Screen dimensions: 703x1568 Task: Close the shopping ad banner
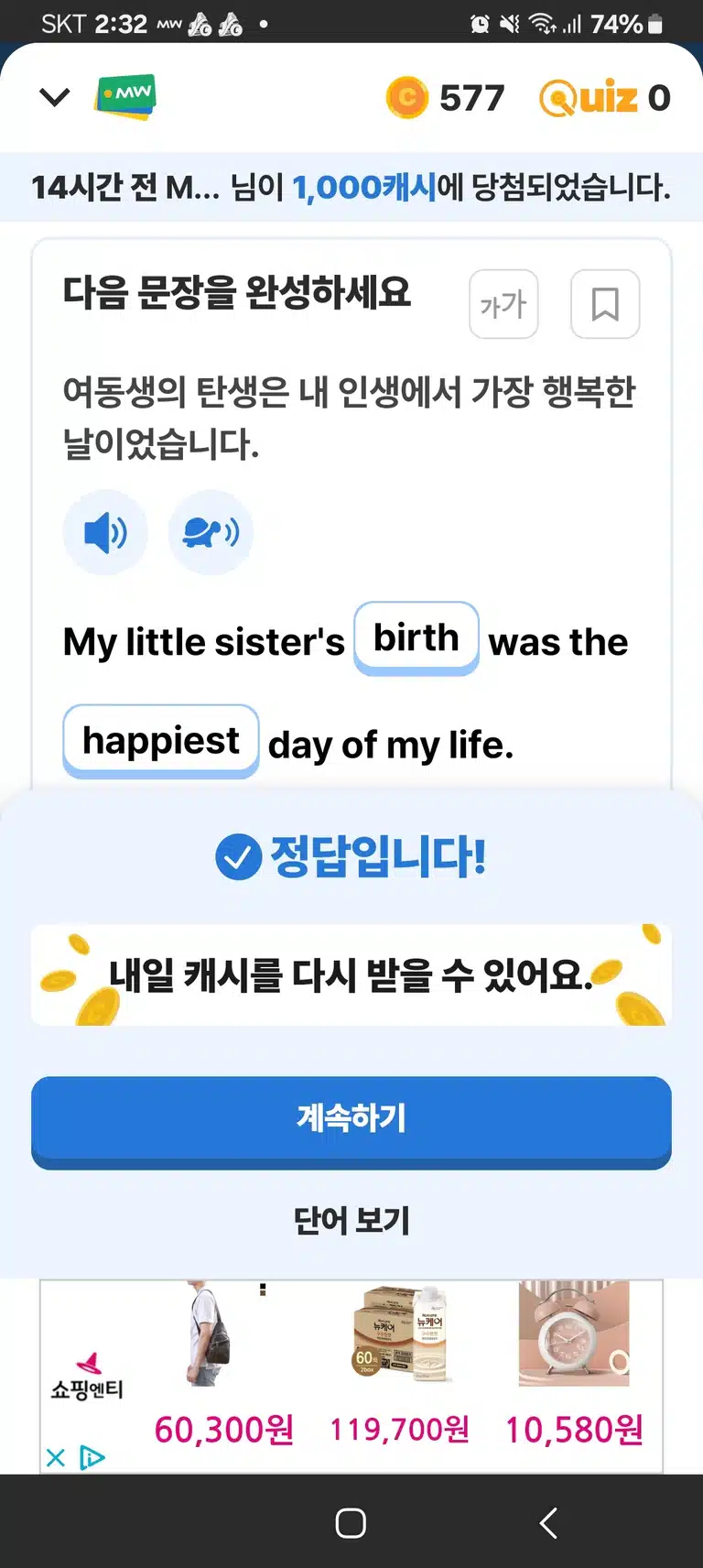point(56,1457)
